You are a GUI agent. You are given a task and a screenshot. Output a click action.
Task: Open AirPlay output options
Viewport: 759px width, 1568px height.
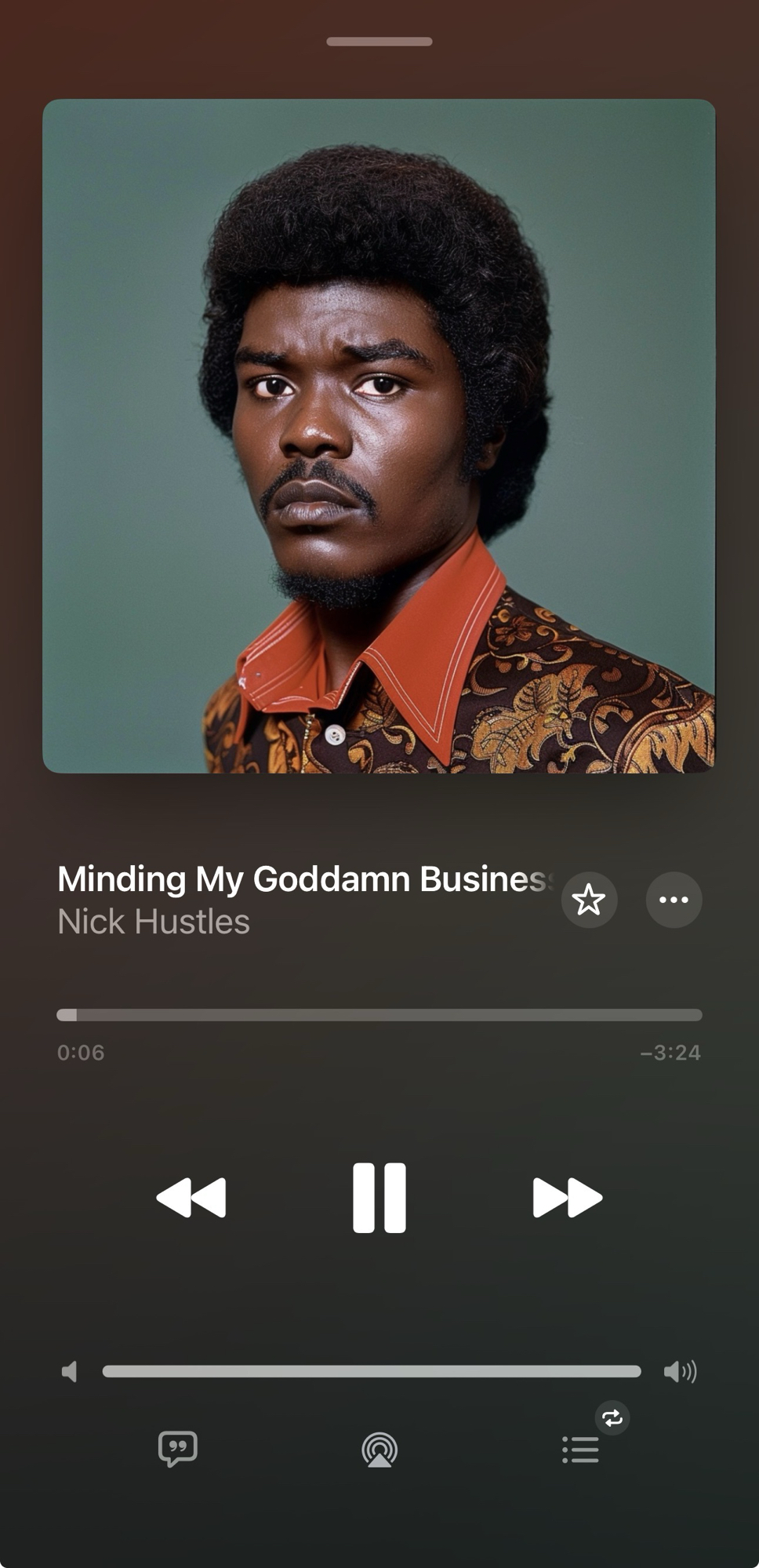379,1450
